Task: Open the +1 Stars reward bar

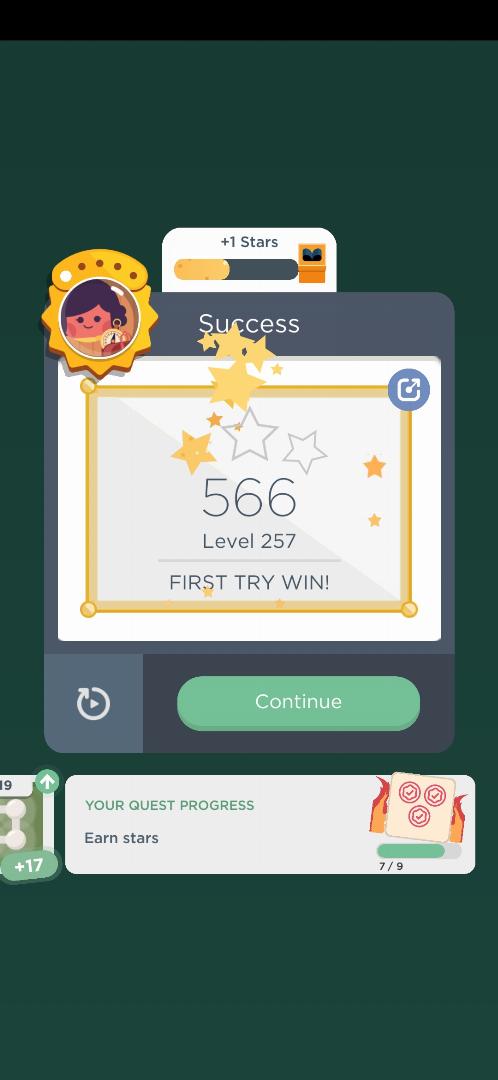Action: [249, 260]
